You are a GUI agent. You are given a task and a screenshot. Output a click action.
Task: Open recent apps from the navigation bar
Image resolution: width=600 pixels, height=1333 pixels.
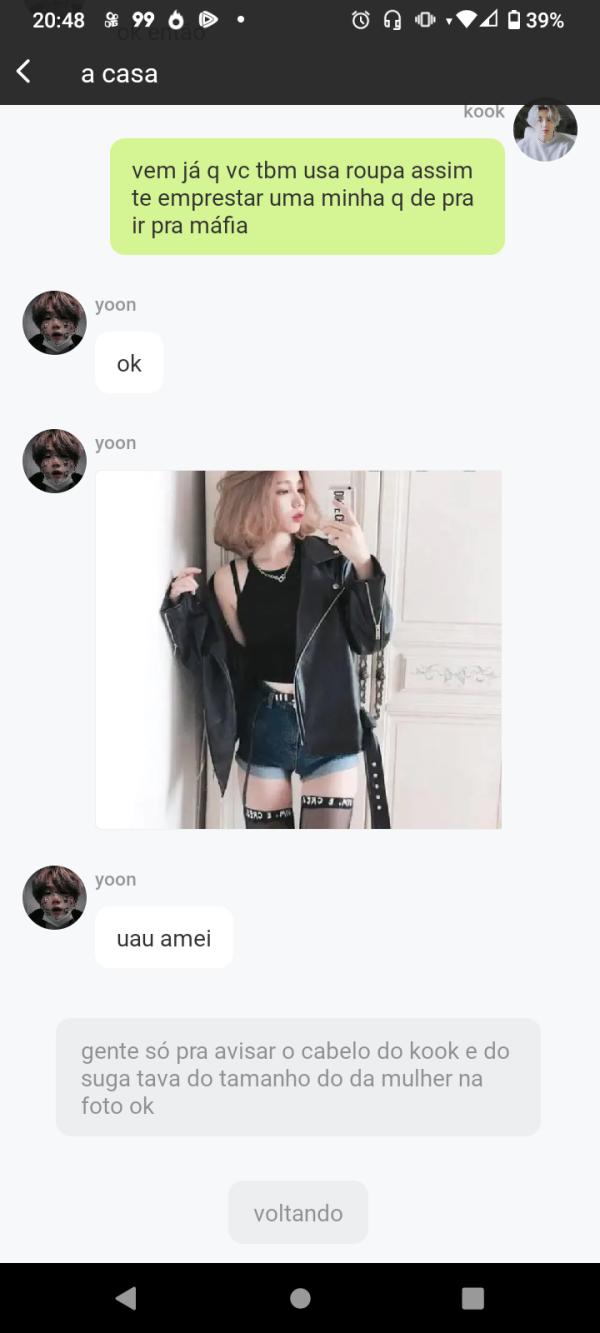pyautogui.click(x=473, y=1298)
